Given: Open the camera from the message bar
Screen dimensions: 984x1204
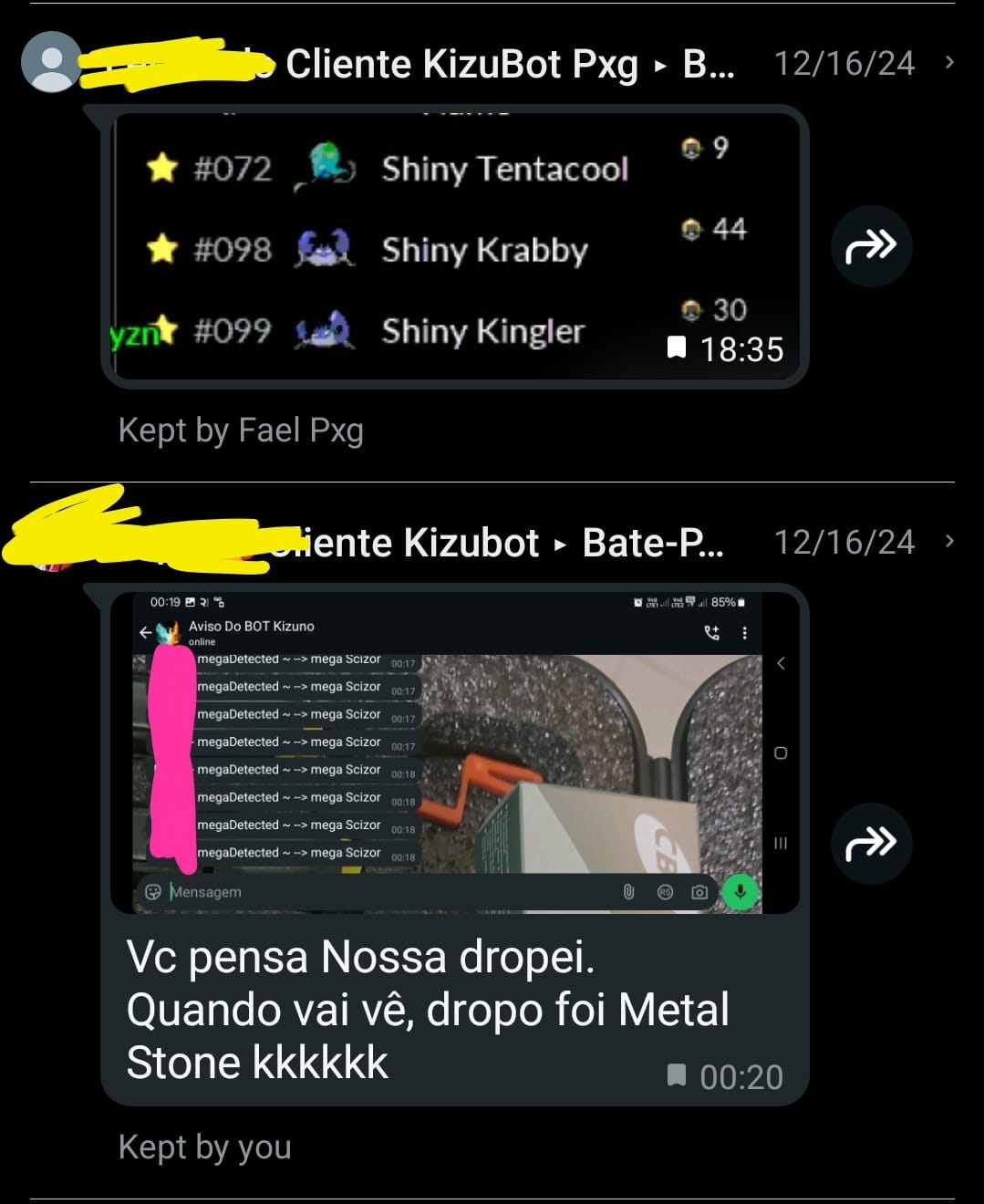Looking at the screenshot, I should [x=699, y=892].
